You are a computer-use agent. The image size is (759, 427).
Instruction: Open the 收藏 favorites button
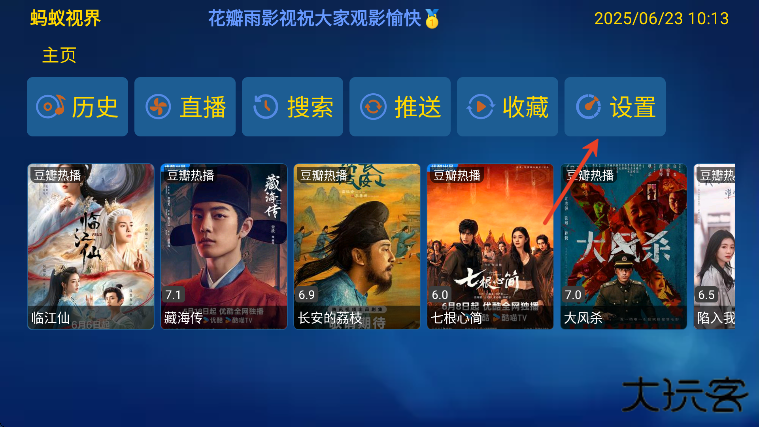click(508, 107)
